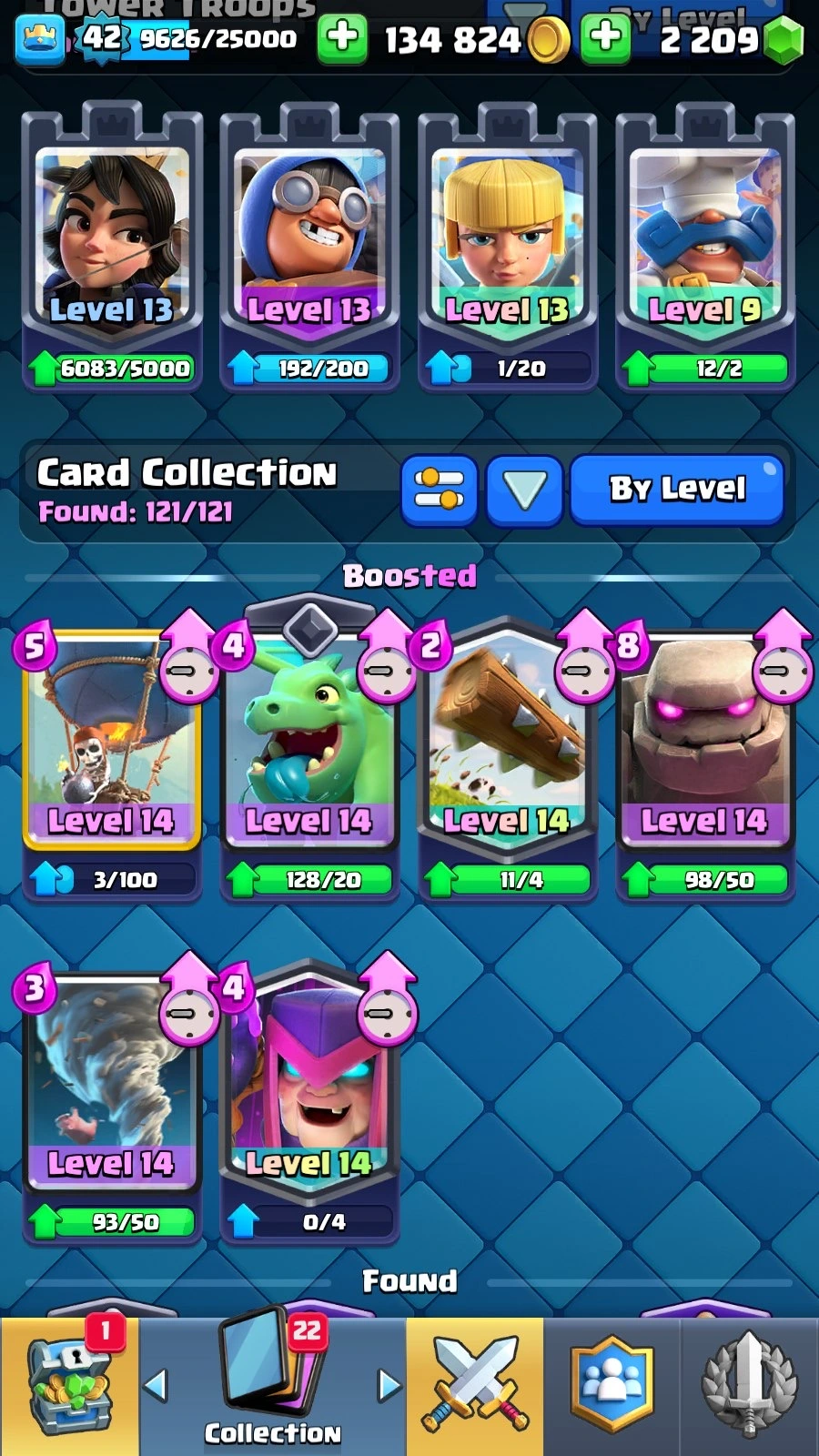Viewport: 819px width, 1456px height.
Task: Open the player profile crown icon
Action: coord(39,40)
